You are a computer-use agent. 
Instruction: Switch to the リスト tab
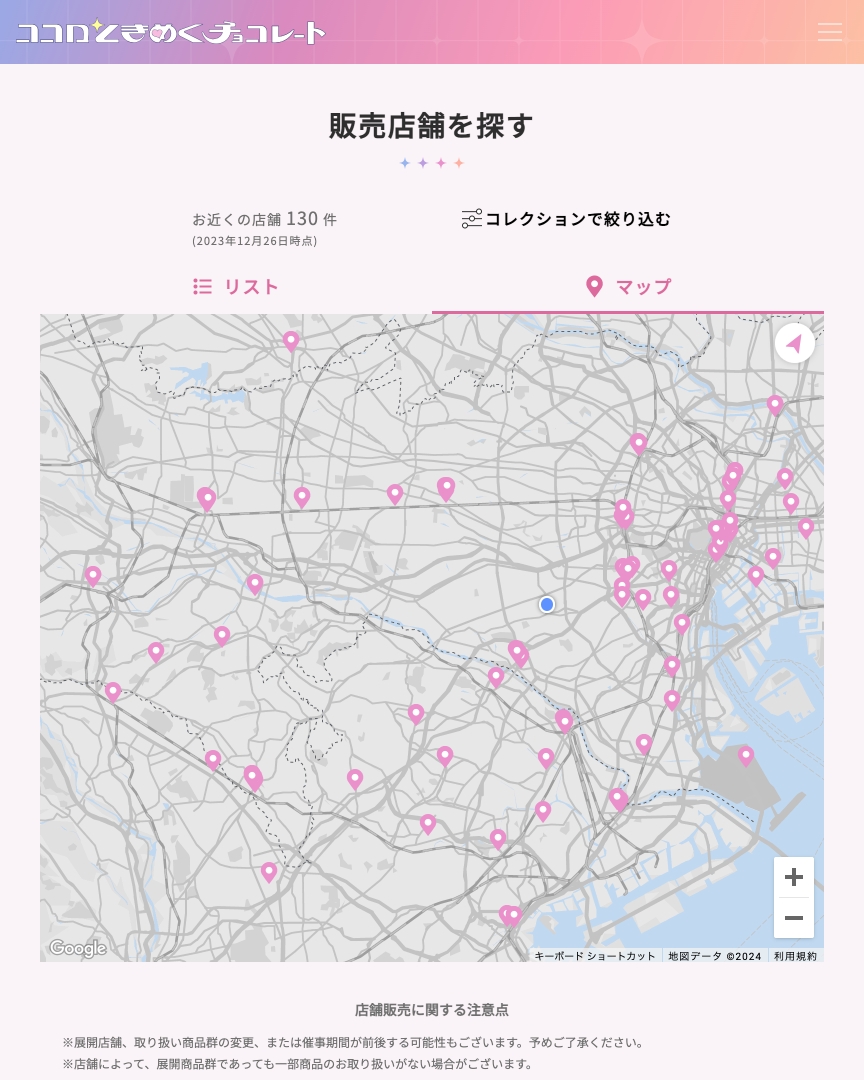coord(236,287)
